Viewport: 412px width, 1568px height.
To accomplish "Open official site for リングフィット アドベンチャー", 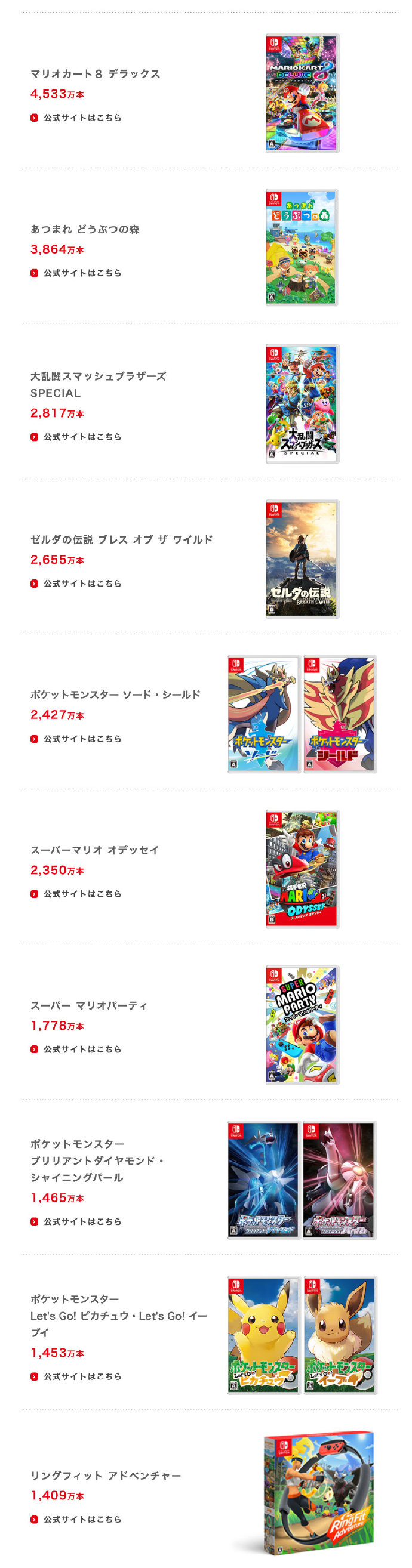I will tap(82, 1519).
